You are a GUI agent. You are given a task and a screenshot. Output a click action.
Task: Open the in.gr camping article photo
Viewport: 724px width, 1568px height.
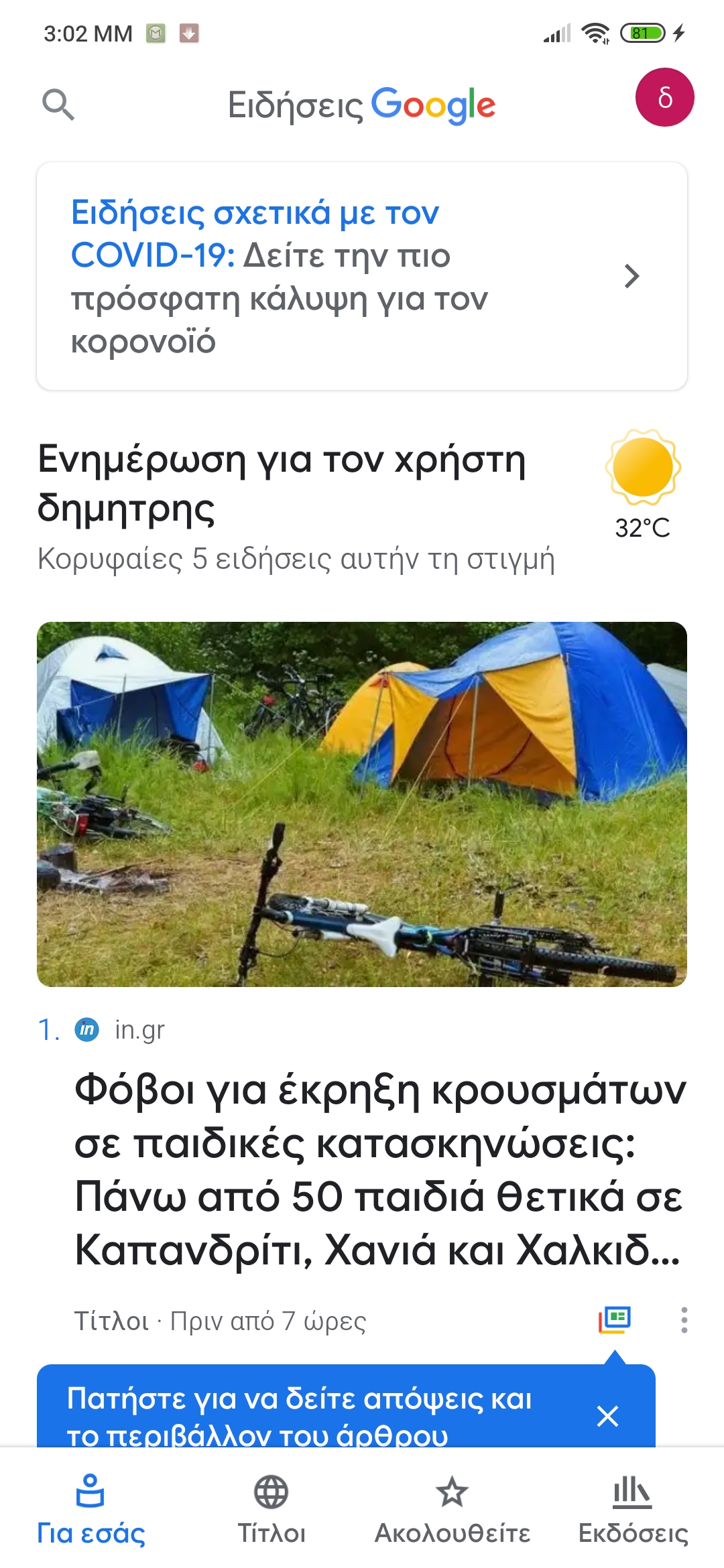(x=362, y=804)
